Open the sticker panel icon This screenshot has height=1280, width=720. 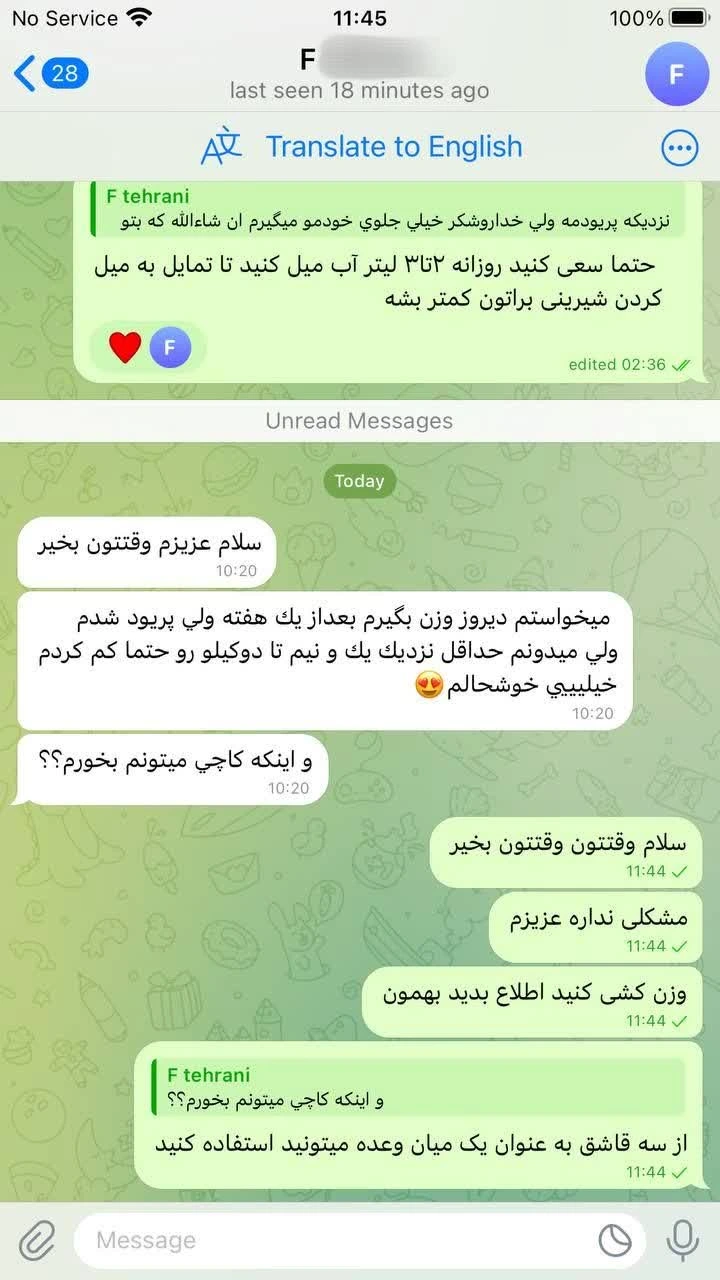615,1241
